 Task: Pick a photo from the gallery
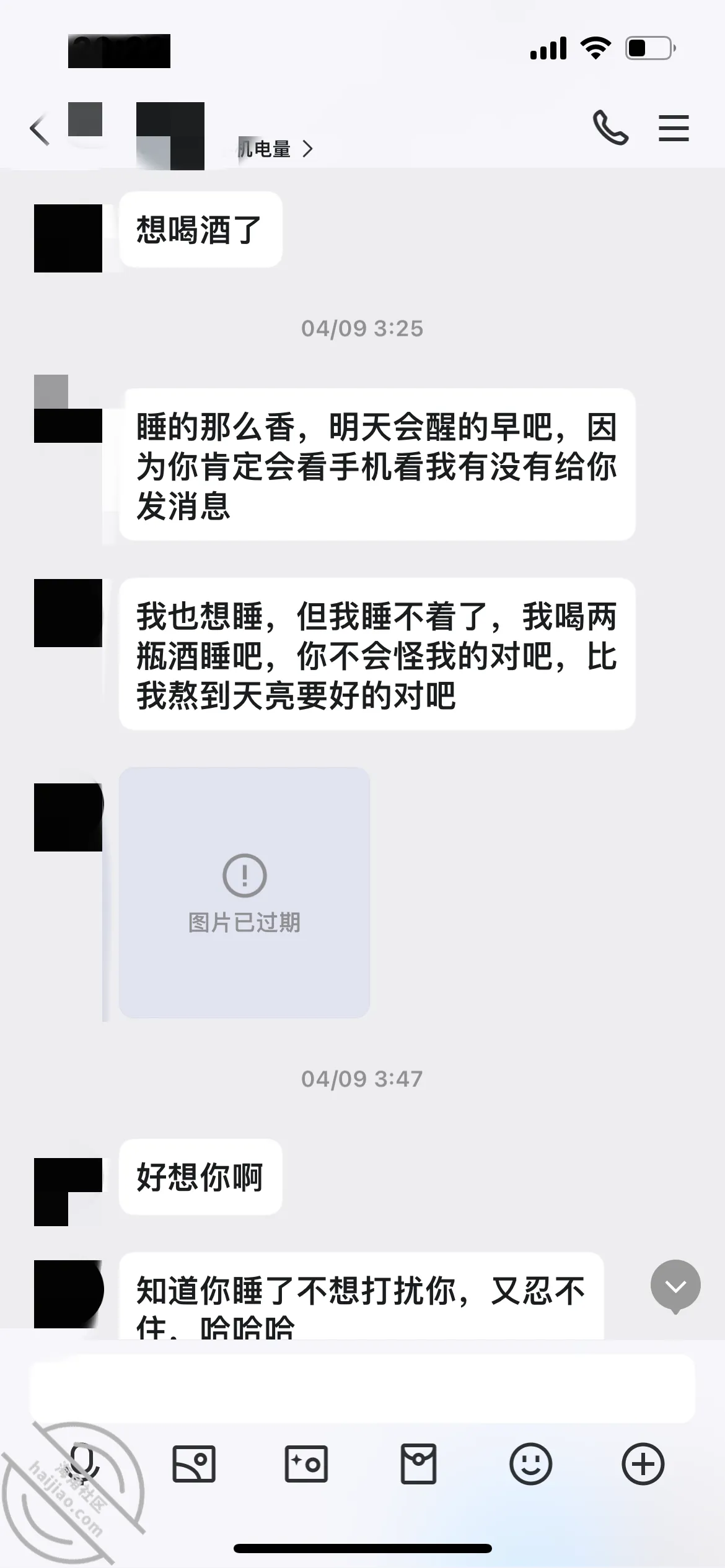coord(194,1464)
